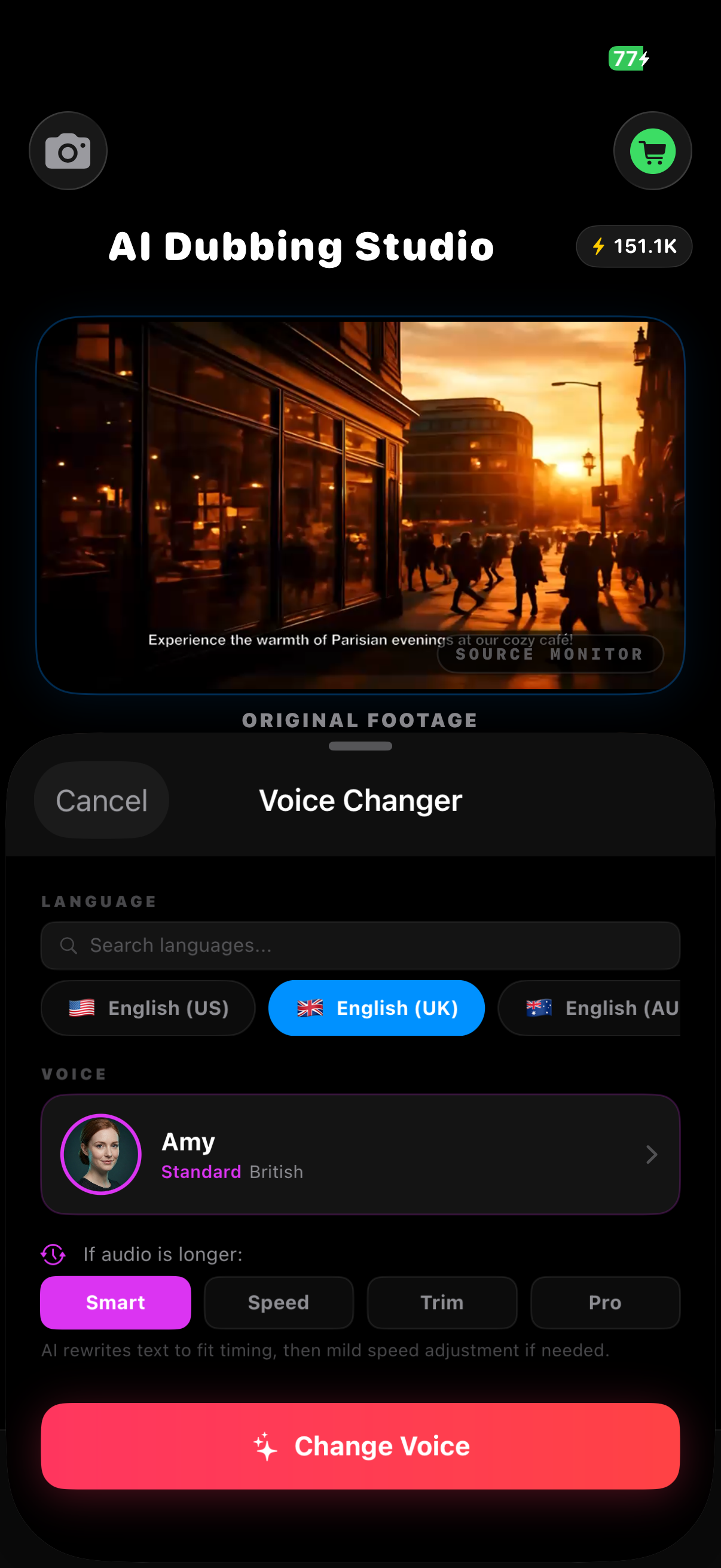Cancel the Voice Changer
The image size is (721, 1568).
101,800
